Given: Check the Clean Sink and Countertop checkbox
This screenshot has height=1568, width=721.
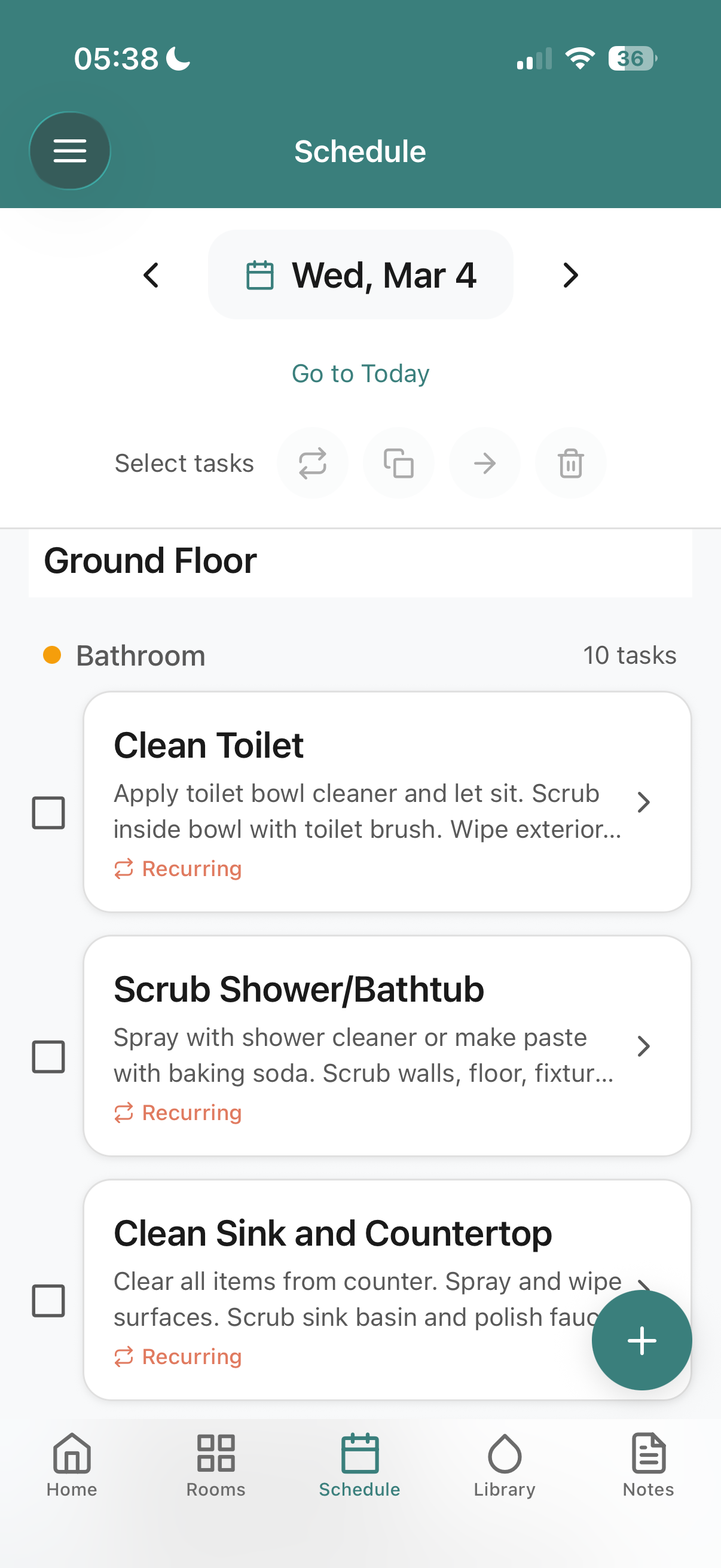Looking at the screenshot, I should (48, 1300).
